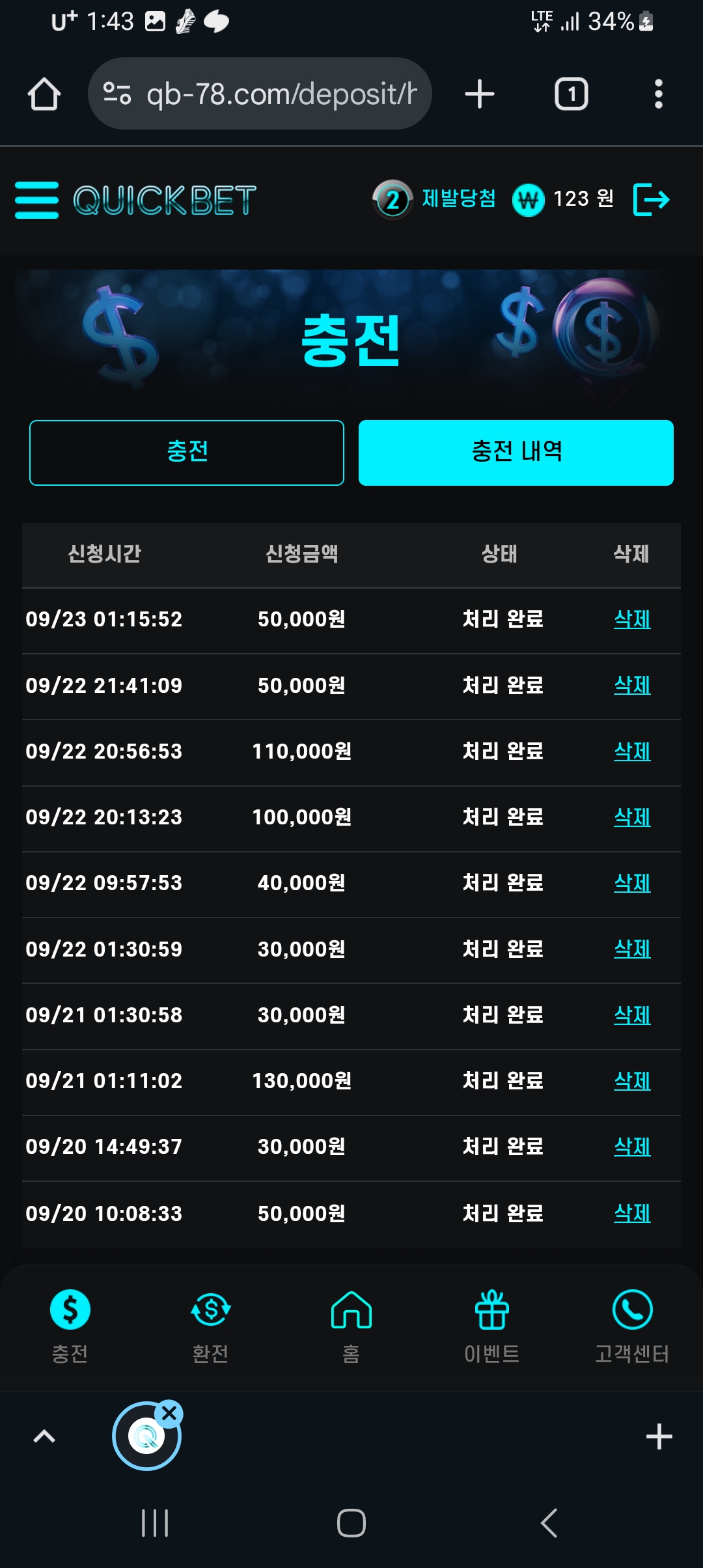703x1568 pixels.
Task: Delete the 09/21 01:11:02 record of 130,000원
Action: (632, 1081)
